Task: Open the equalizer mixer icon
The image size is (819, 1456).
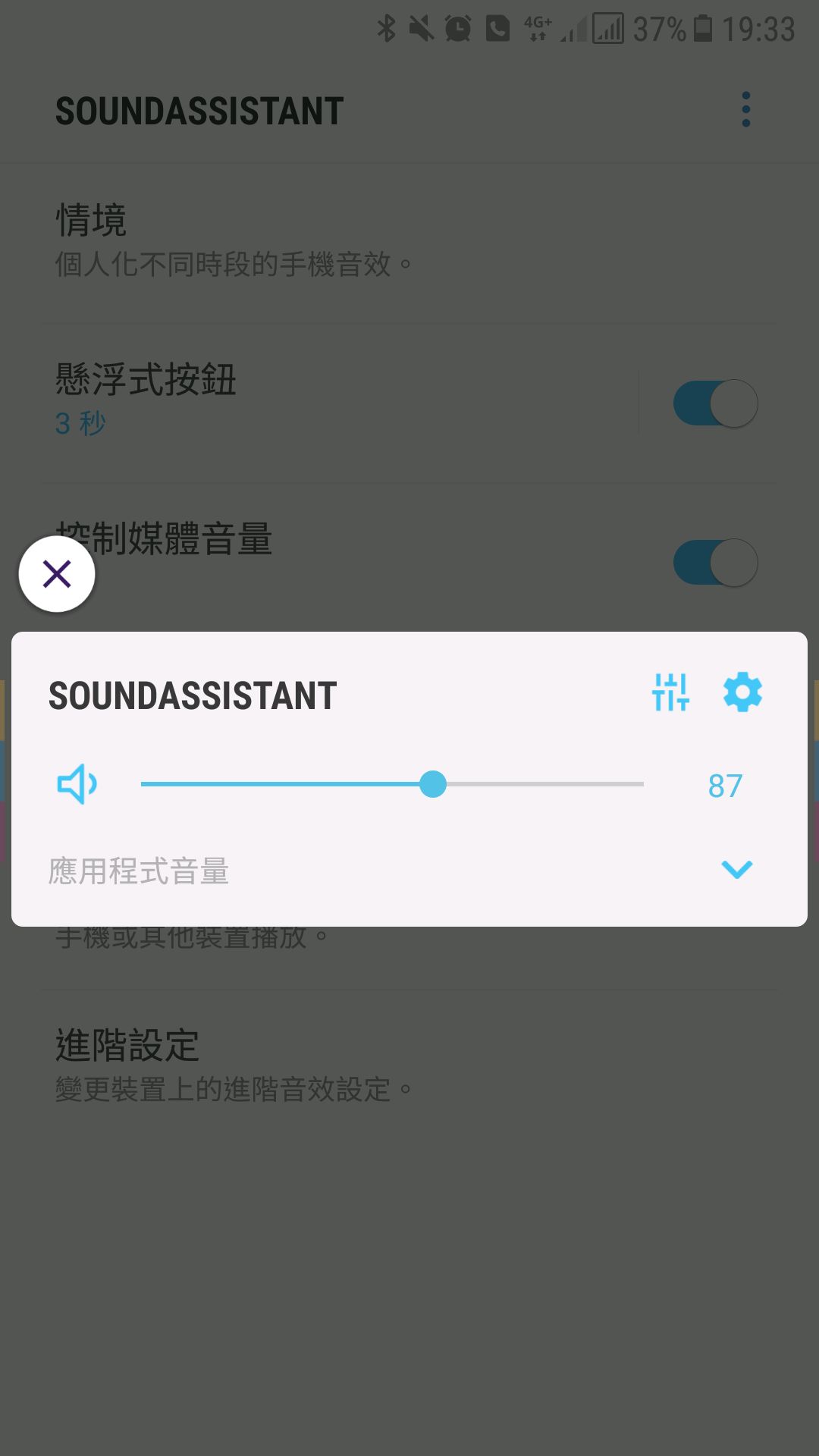Action: click(x=670, y=692)
